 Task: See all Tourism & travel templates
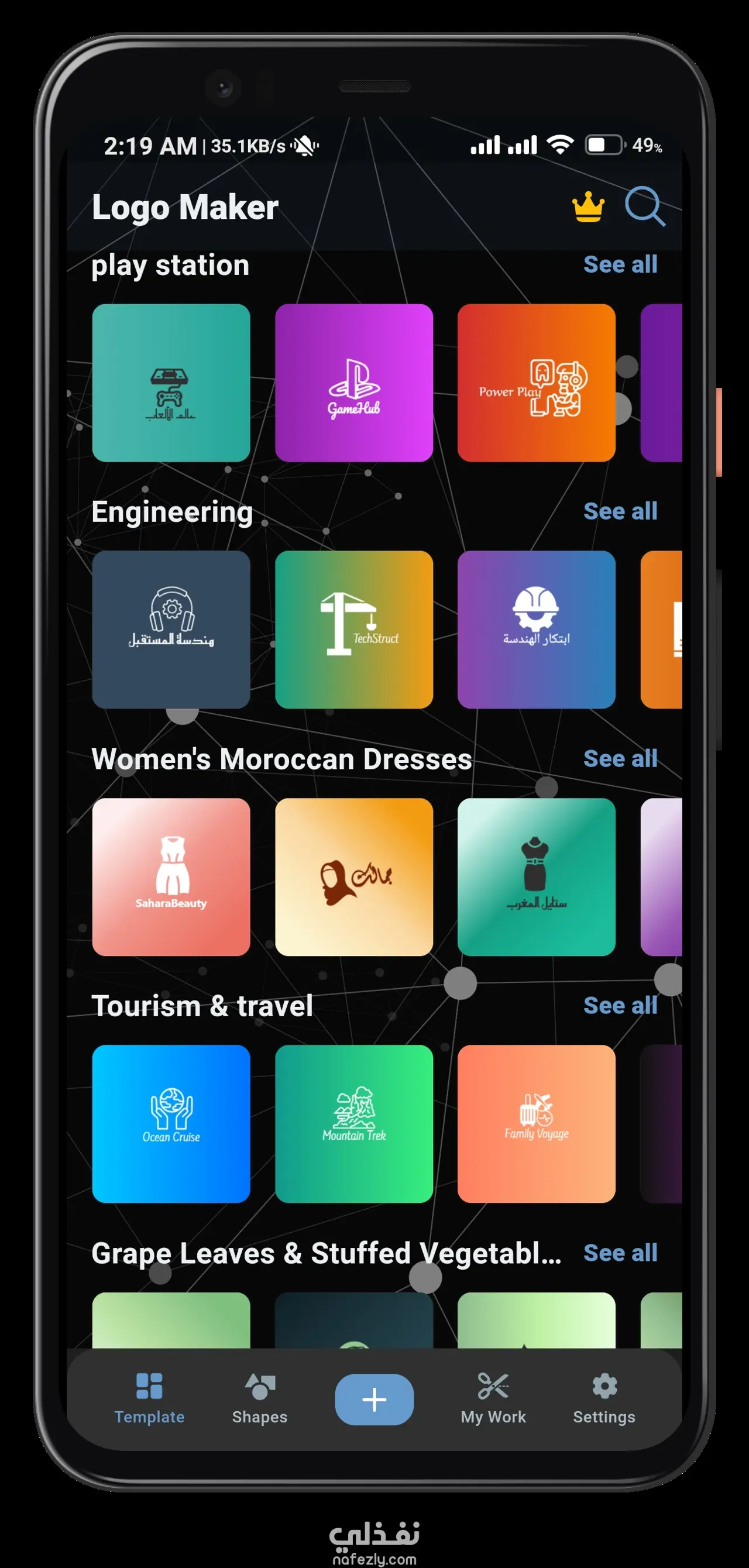(620, 1006)
